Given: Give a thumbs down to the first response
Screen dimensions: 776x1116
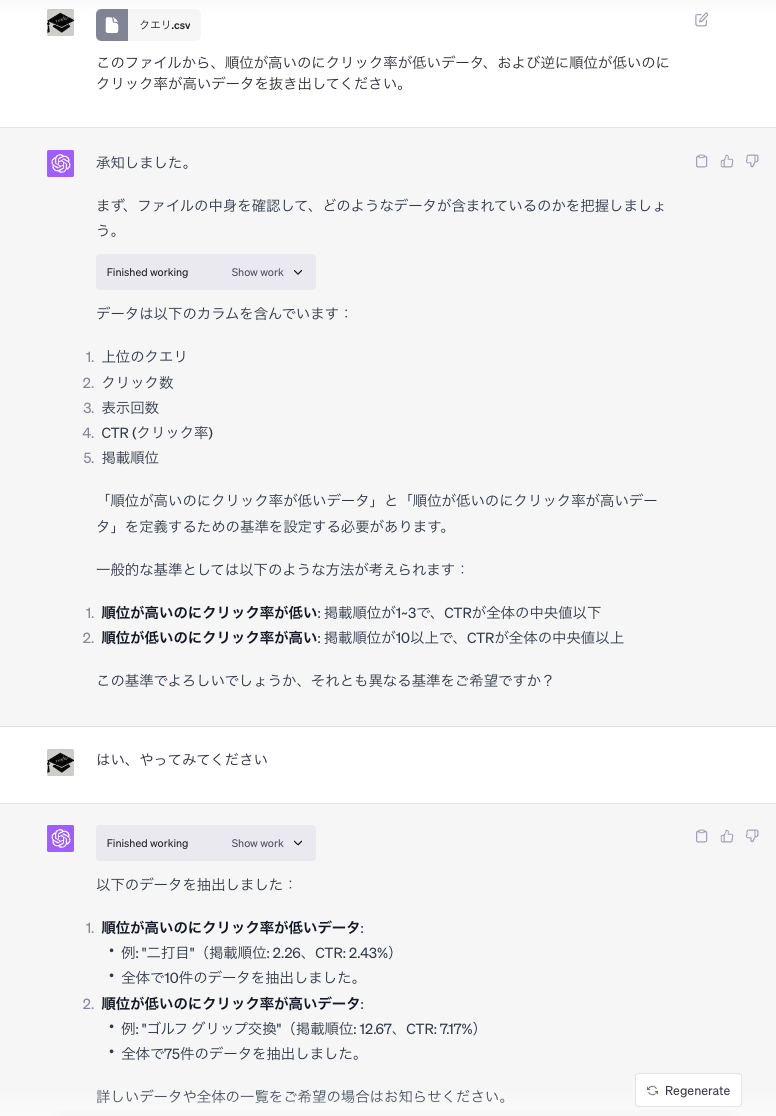Looking at the screenshot, I should pos(751,161).
